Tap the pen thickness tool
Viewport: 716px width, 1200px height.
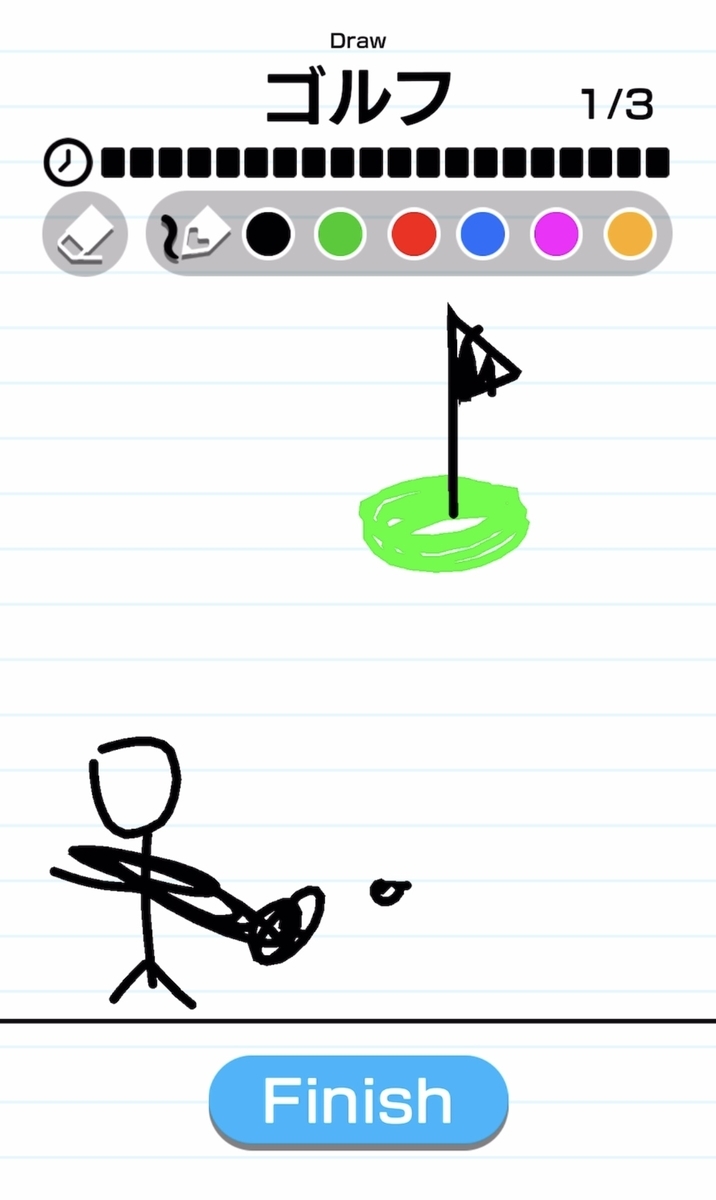click(195, 235)
